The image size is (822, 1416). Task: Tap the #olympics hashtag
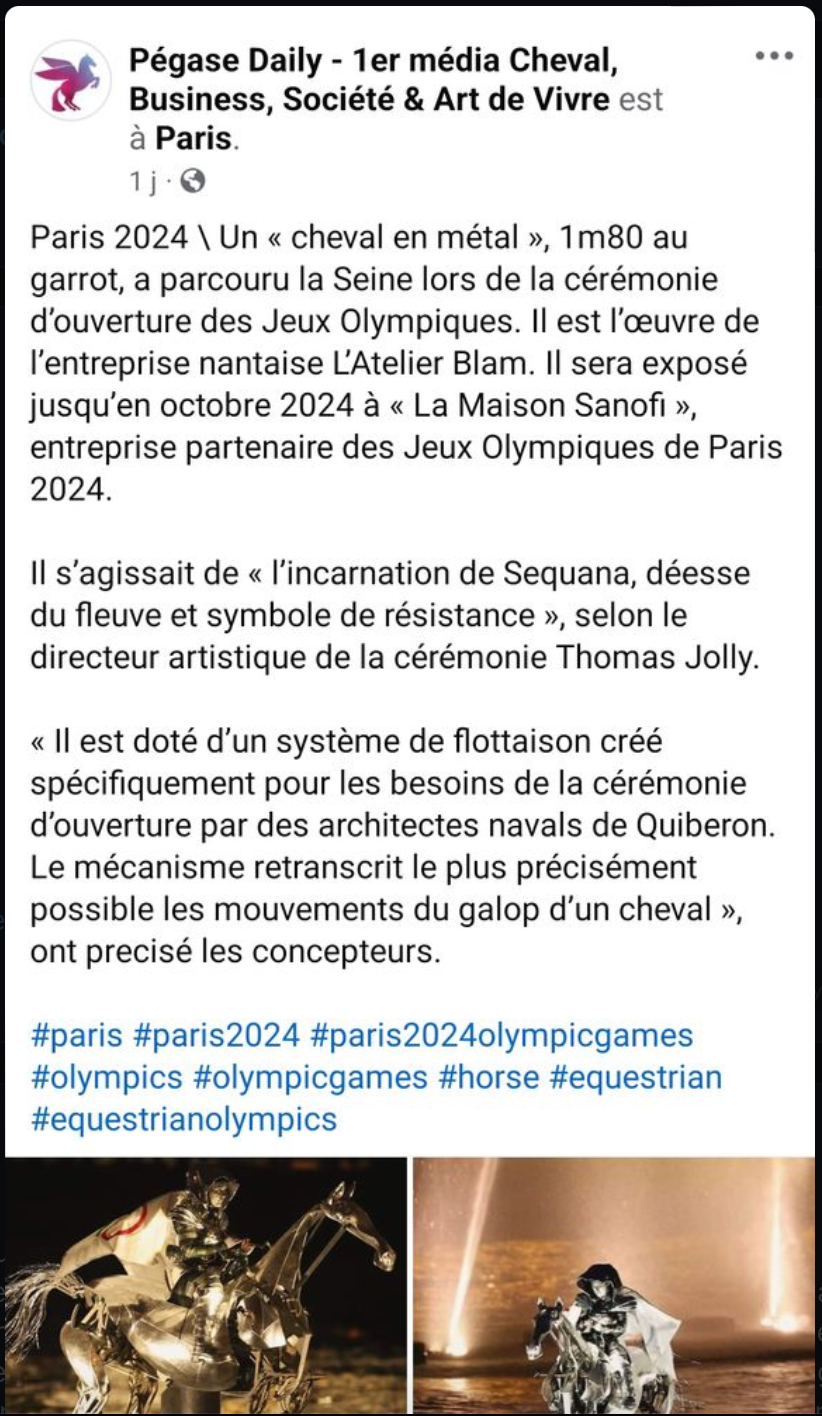(x=106, y=1077)
